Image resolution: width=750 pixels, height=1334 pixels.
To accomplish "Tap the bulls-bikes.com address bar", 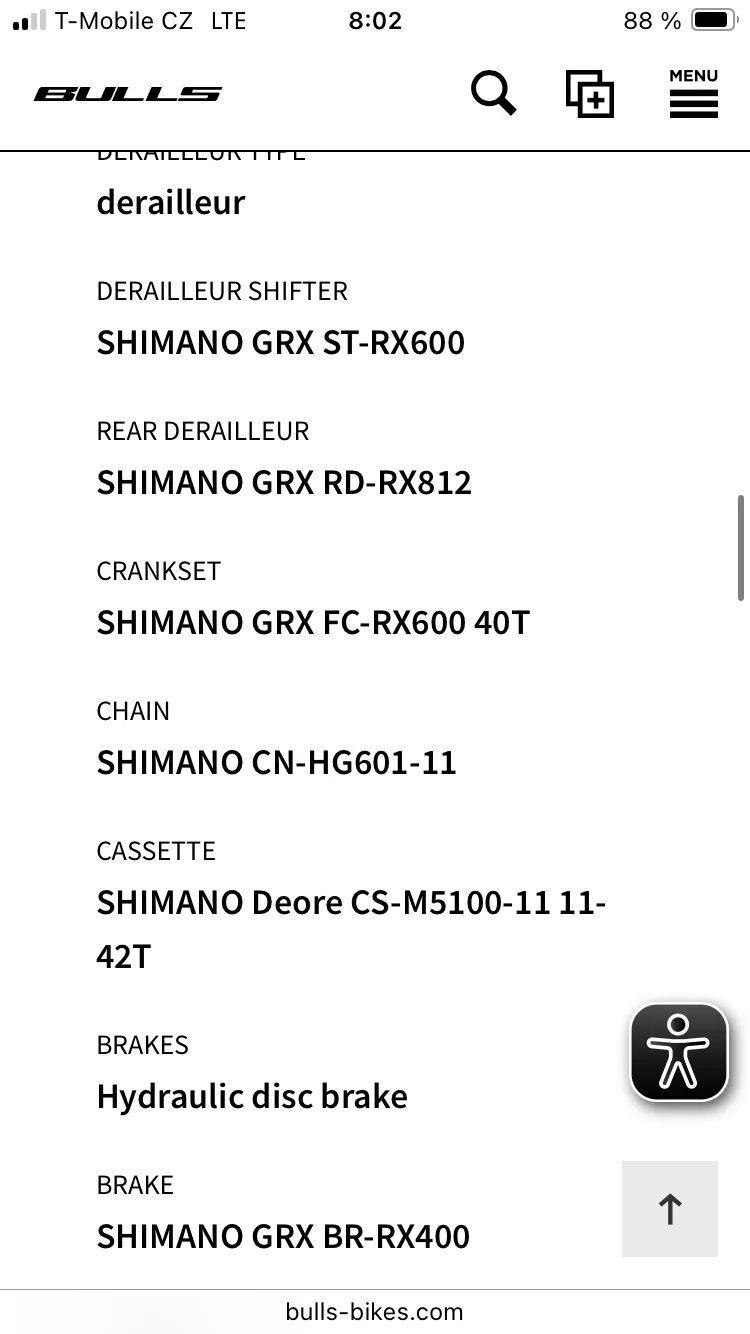I will click(375, 1311).
